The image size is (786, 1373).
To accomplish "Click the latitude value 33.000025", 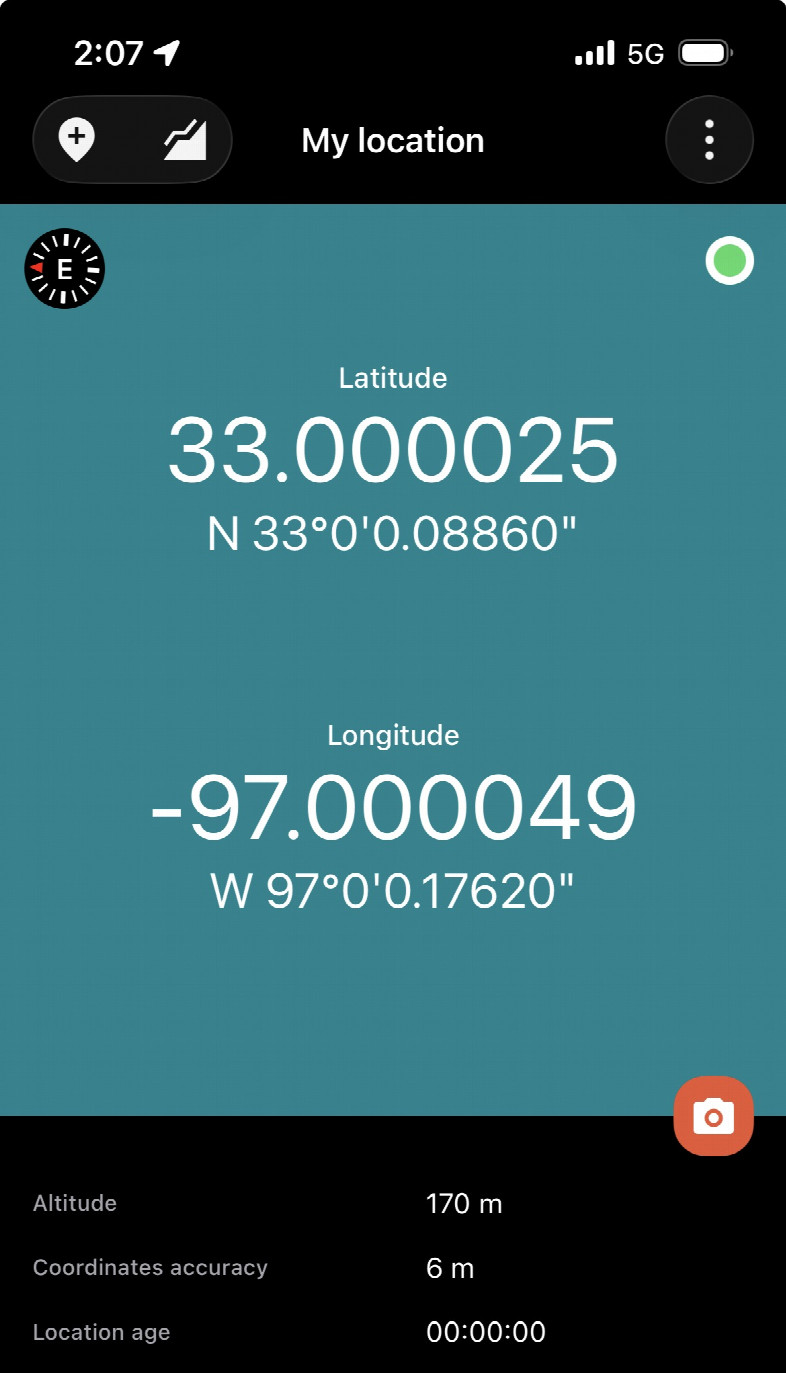I will click(392, 450).
